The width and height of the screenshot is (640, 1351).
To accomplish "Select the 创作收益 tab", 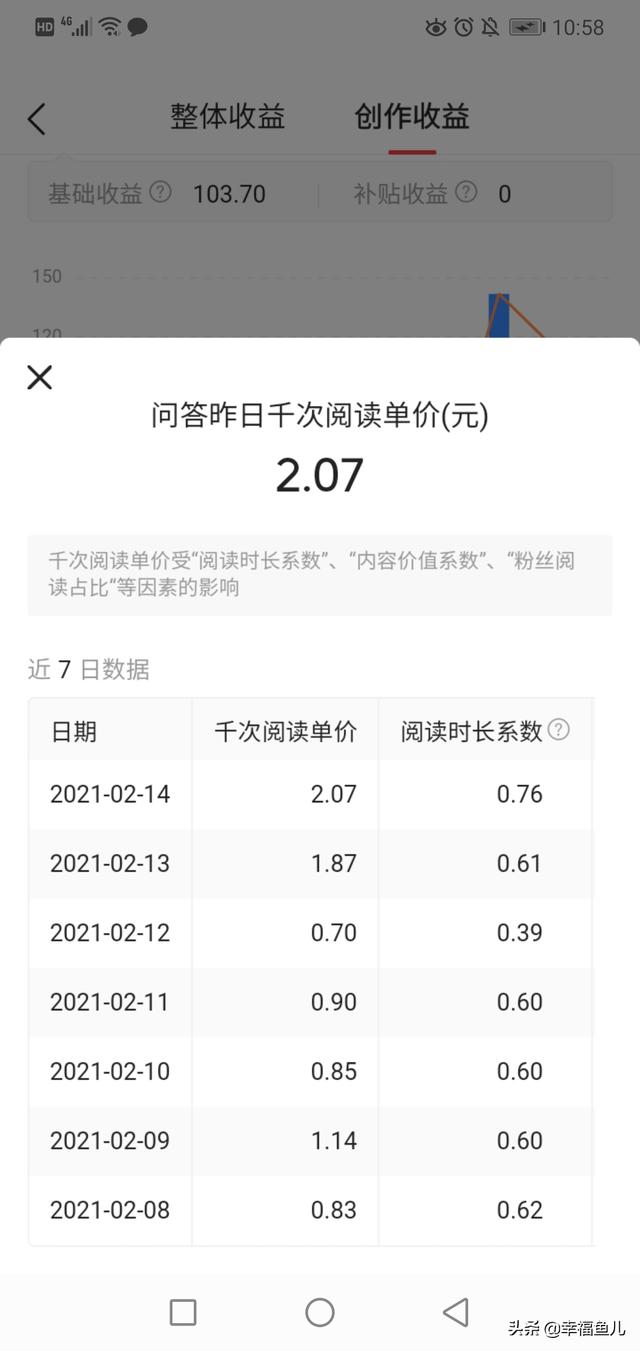I will coord(411,117).
